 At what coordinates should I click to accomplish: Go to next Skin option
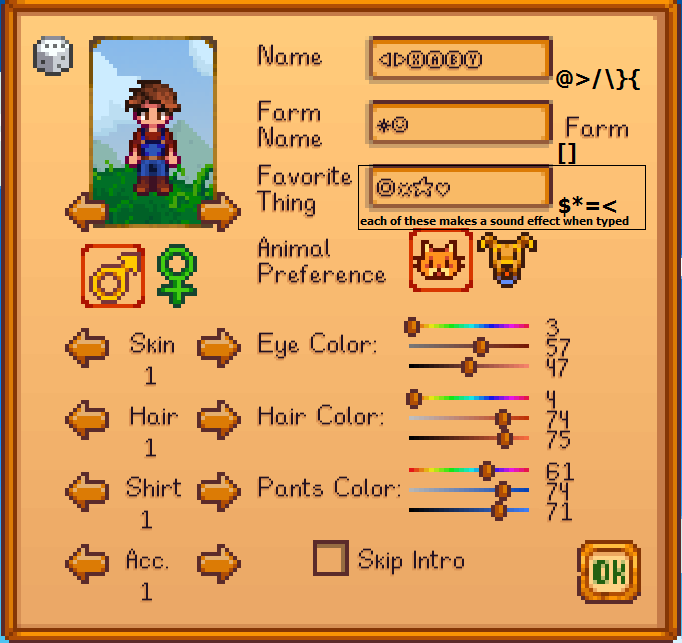(x=218, y=348)
